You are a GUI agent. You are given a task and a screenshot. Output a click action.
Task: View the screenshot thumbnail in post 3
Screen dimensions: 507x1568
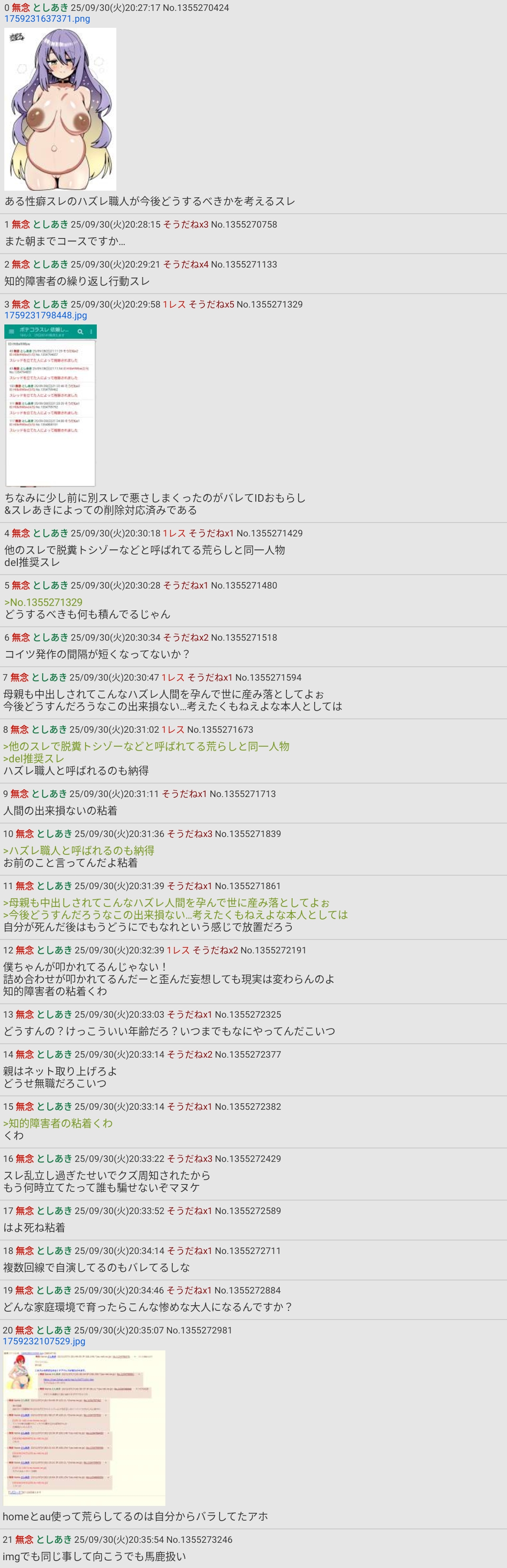50,405
